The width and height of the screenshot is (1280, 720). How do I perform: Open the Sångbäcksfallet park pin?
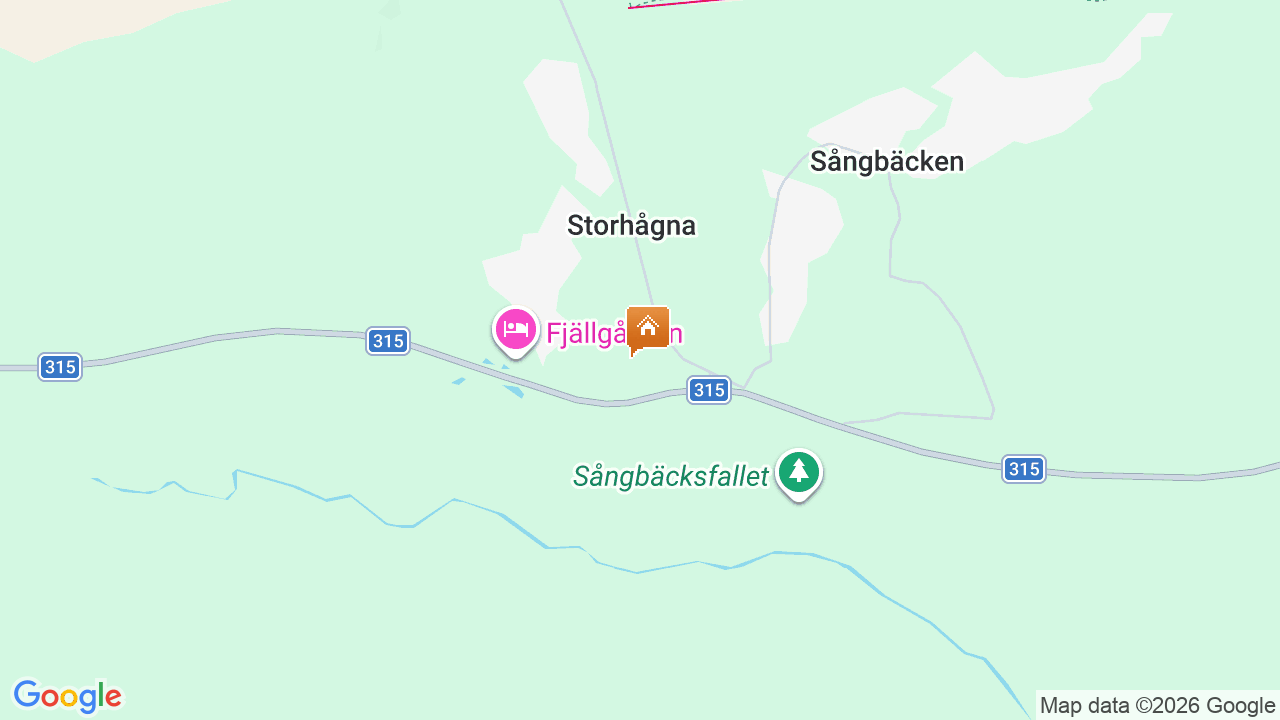click(798, 472)
